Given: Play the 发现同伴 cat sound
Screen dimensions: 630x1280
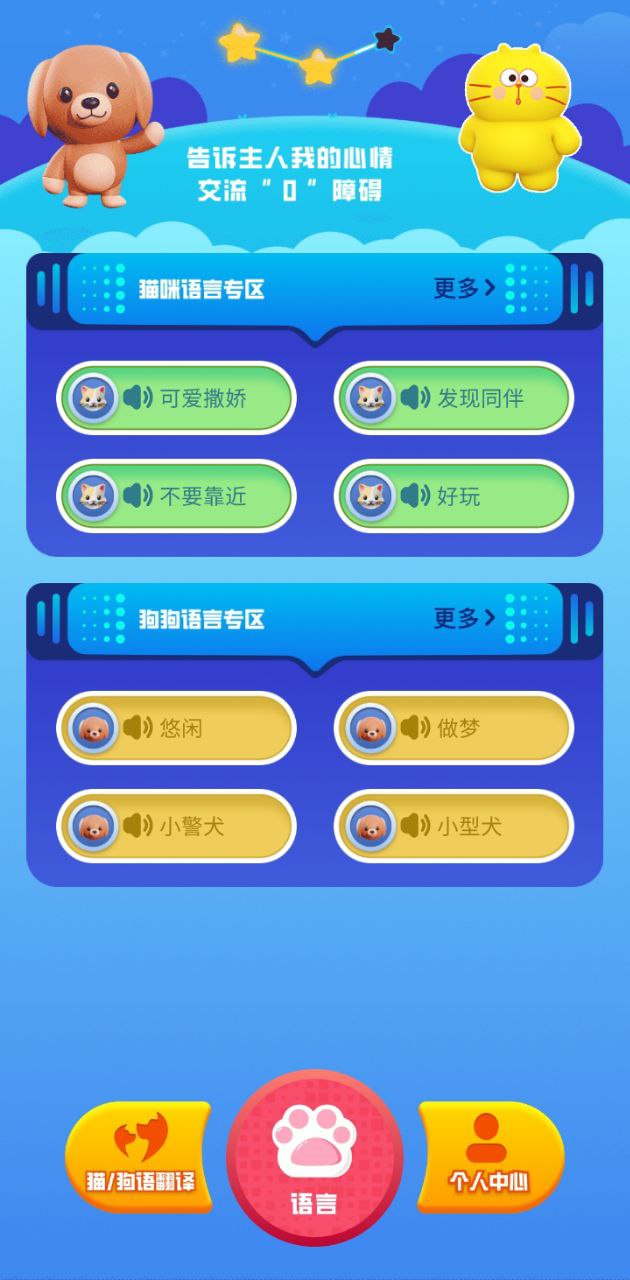Looking at the screenshot, I should (453, 399).
